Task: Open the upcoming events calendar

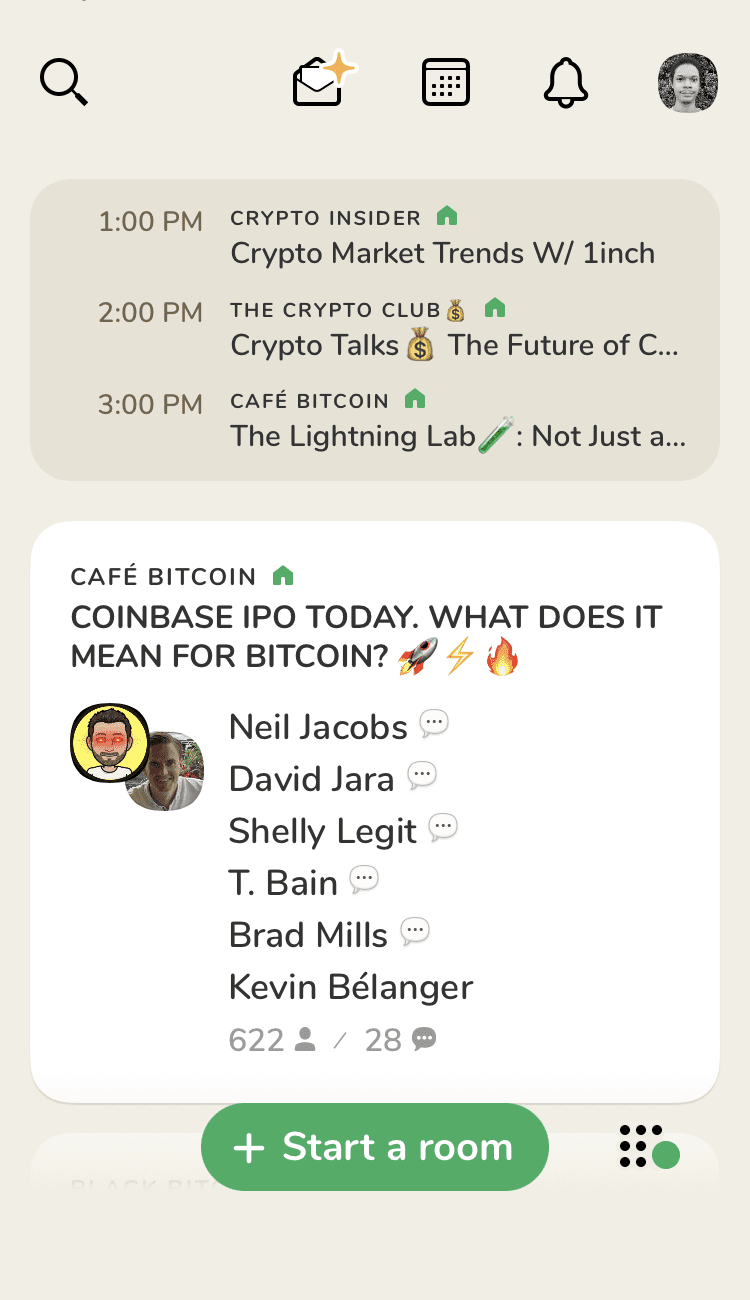Action: pyautogui.click(x=446, y=82)
